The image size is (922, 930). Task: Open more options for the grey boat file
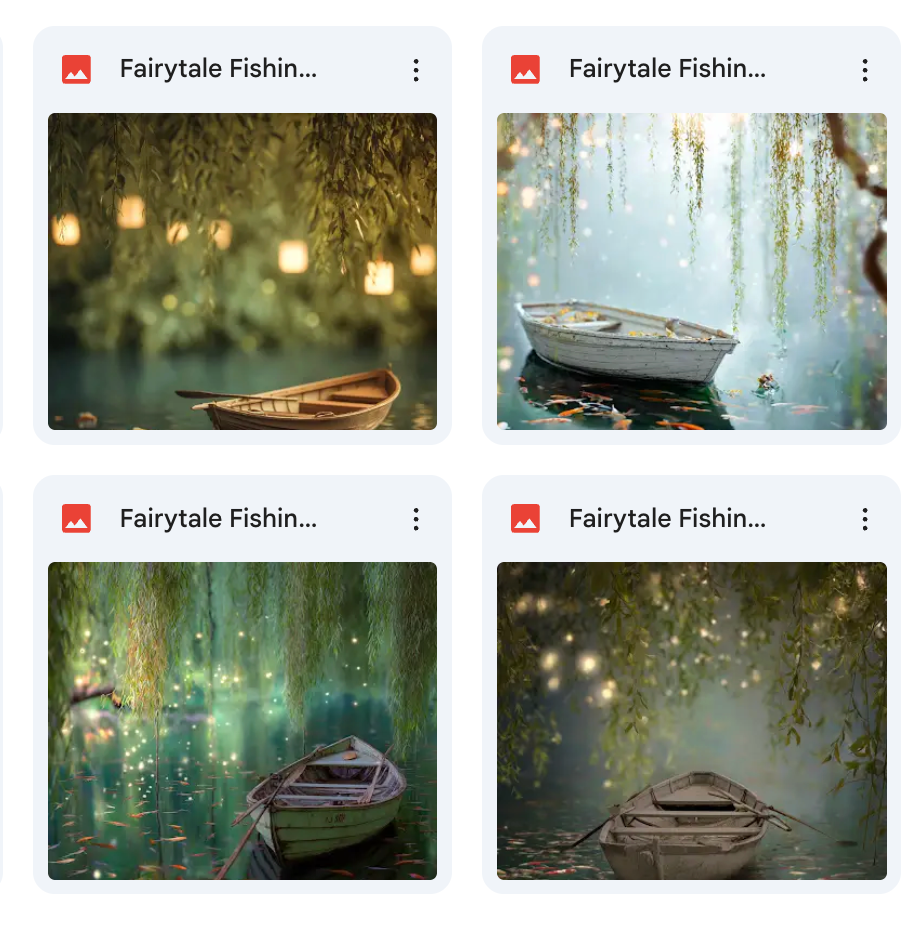865,519
